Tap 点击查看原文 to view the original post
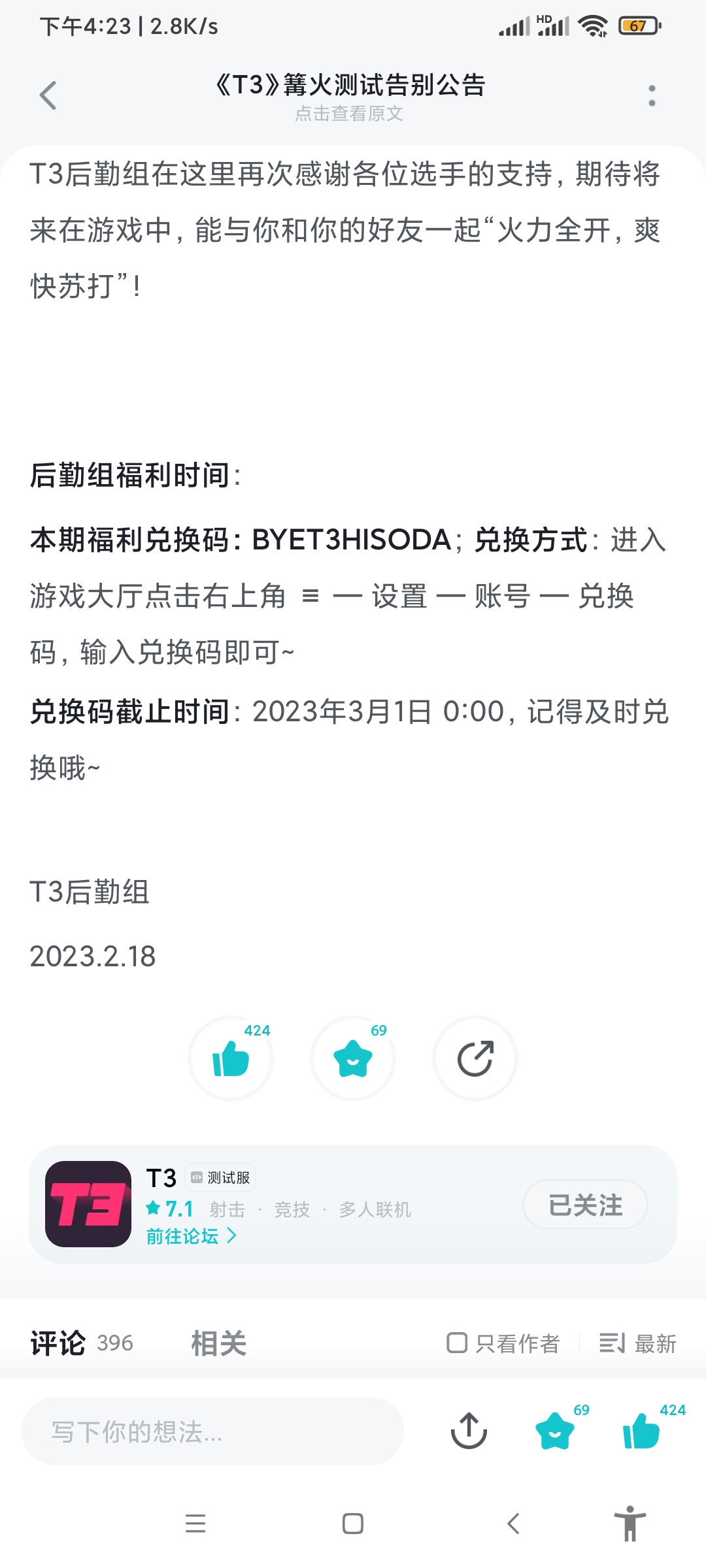 pyautogui.click(x=349, y=114)
